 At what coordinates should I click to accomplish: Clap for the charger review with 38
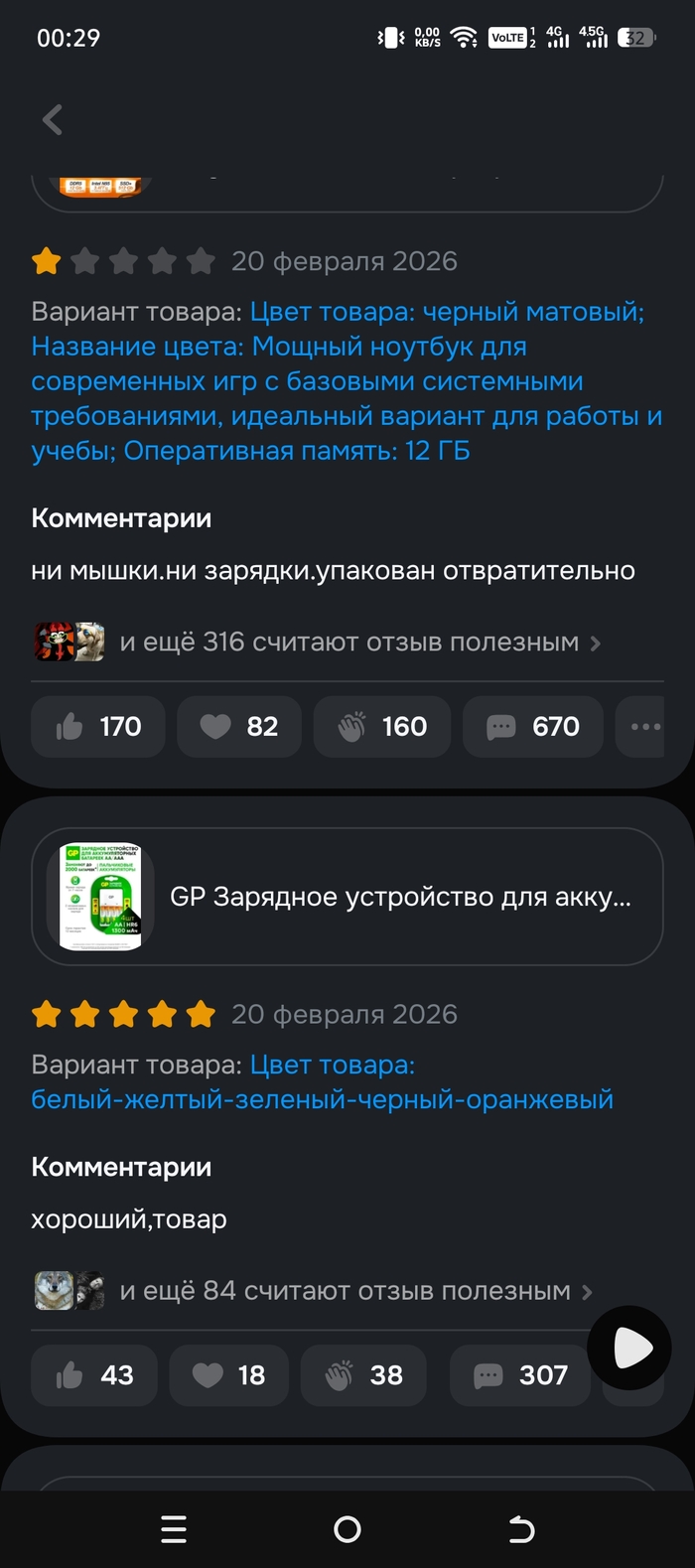pyautogui.click(x=363, y=1375)
